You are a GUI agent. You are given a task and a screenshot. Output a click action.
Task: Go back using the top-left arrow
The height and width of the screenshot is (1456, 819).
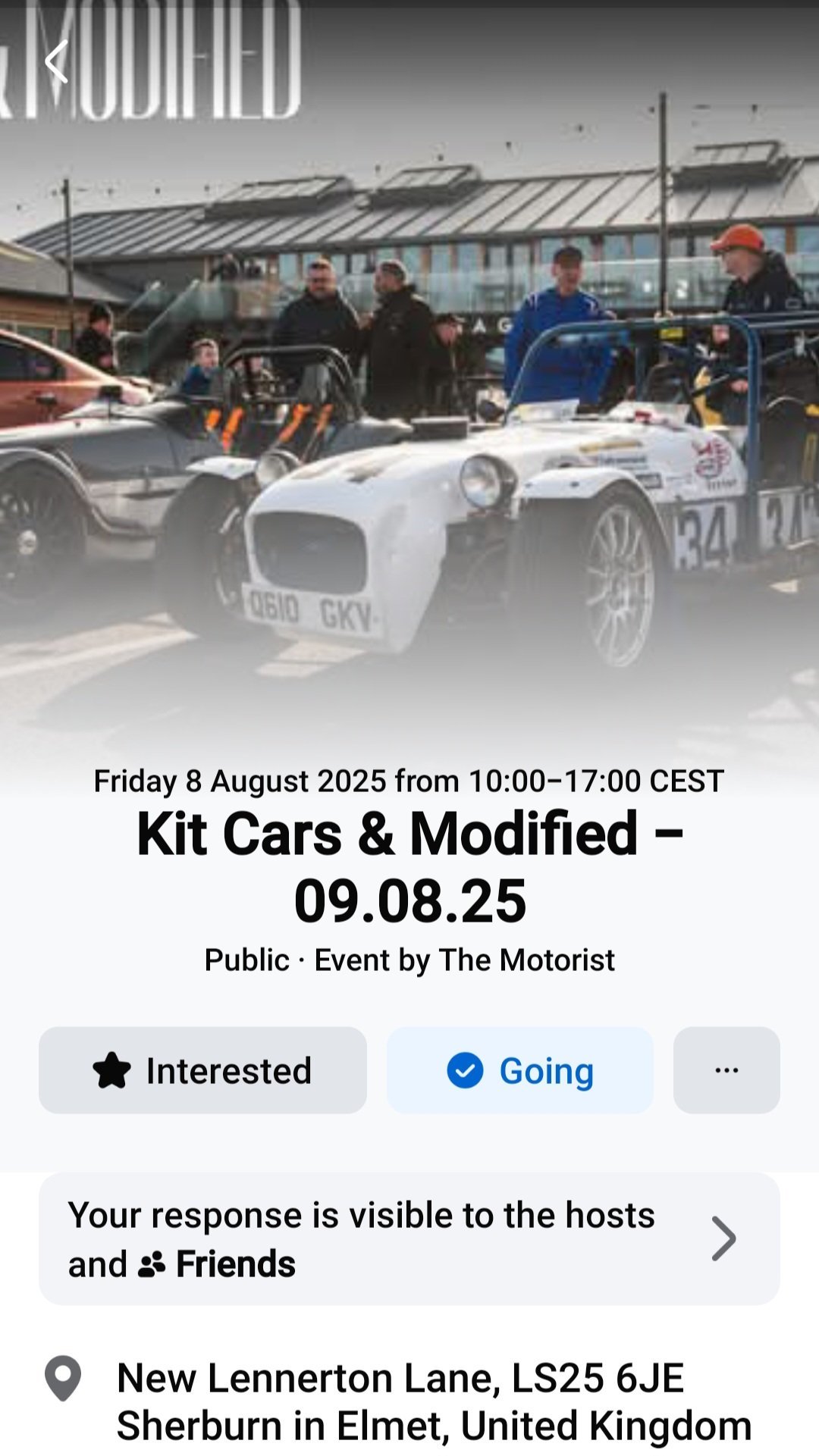(x=57, y=62)
